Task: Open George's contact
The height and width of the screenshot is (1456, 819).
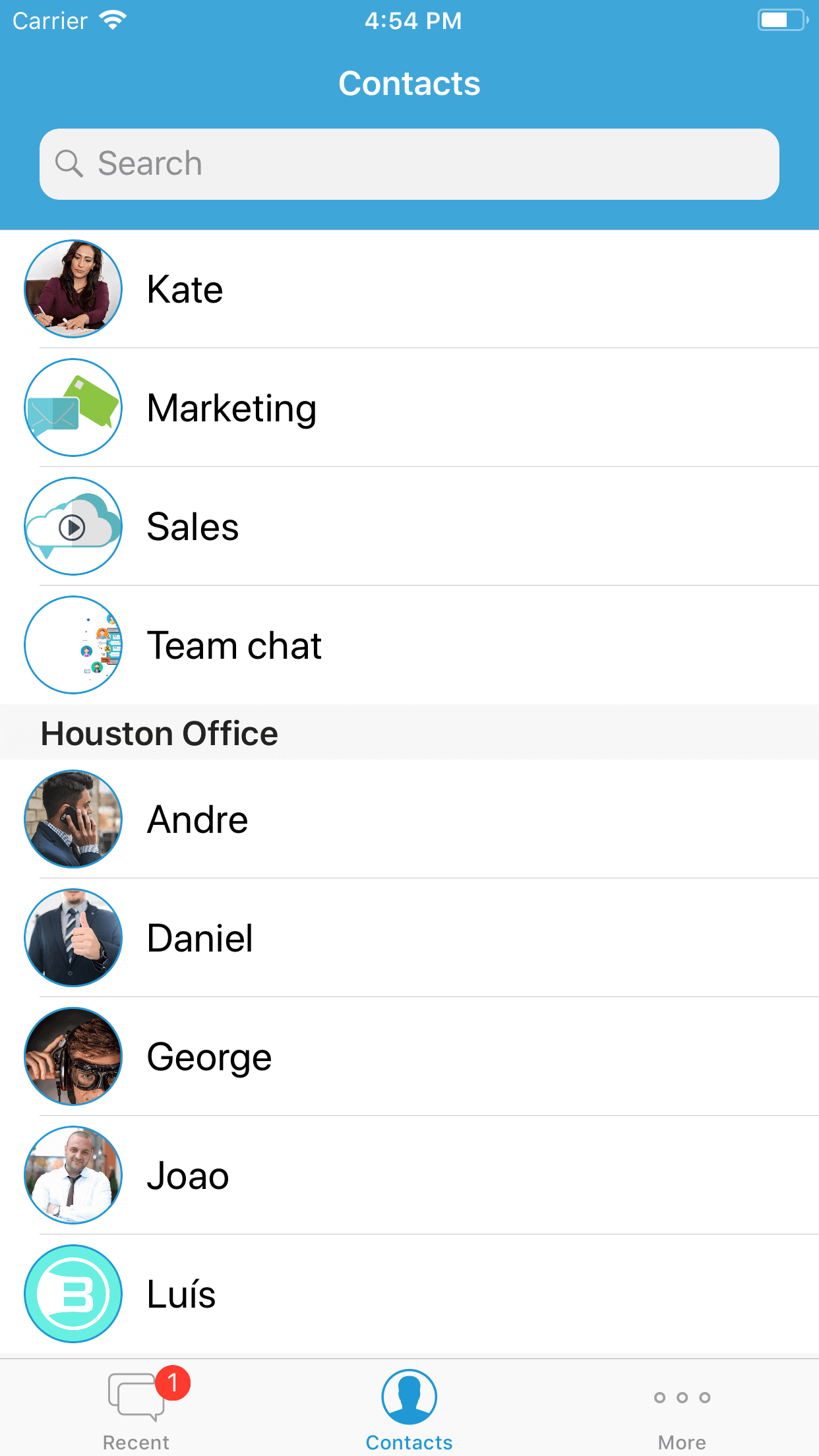Action: tap(409, 1056)
